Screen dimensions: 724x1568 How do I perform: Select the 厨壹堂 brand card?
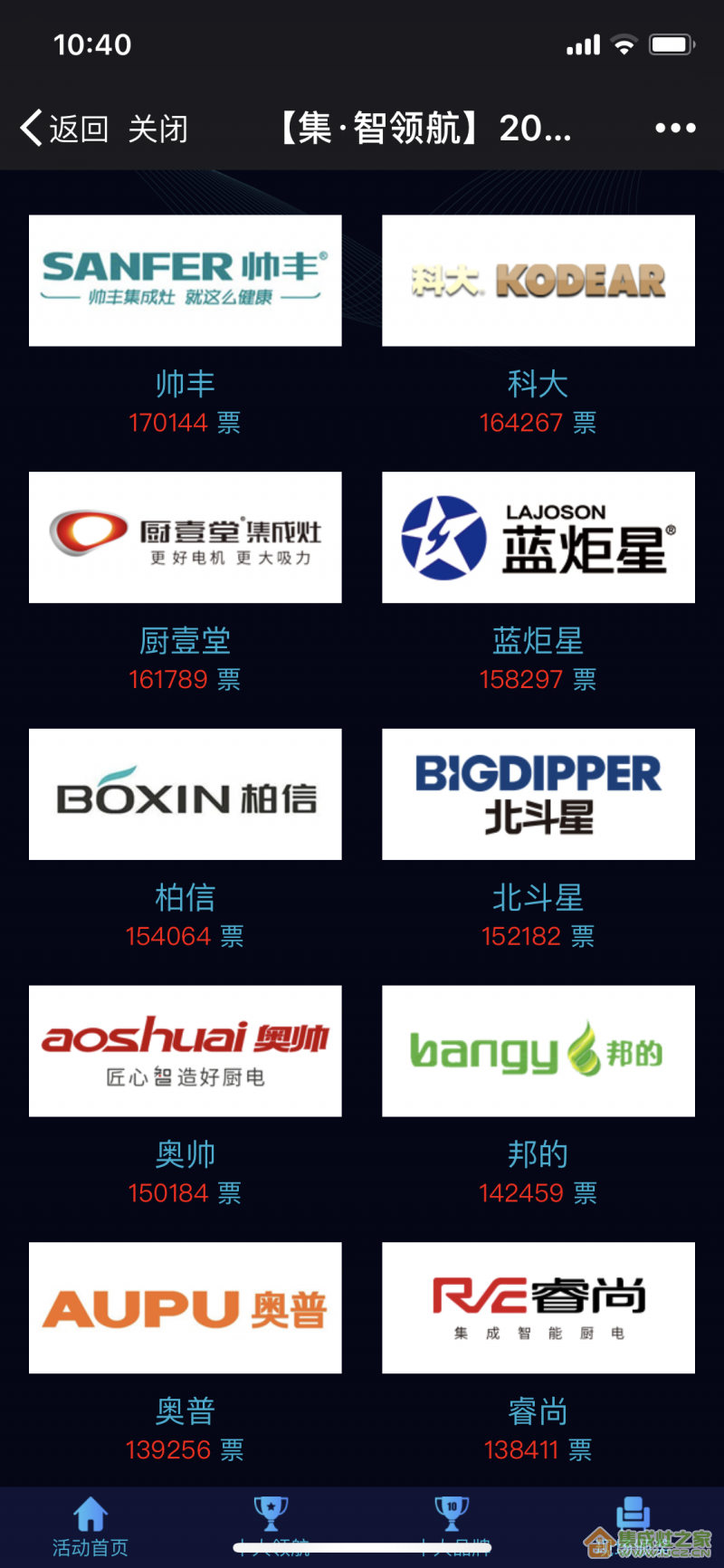186,538
